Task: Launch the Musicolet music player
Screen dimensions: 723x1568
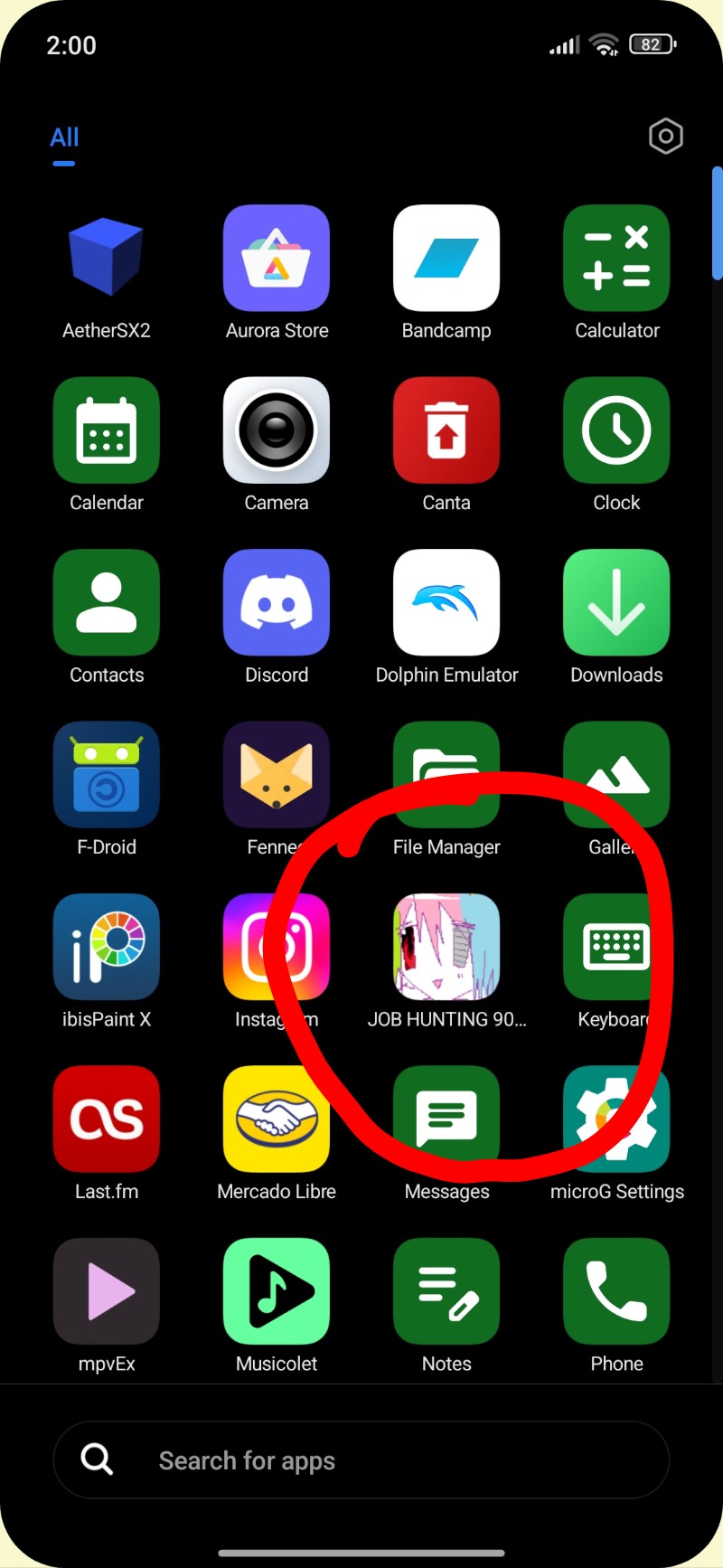Action: tap(277, 1291)
